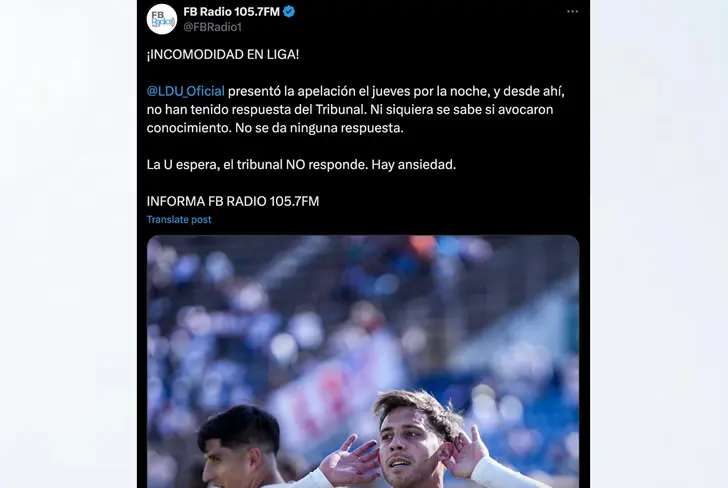Open the @LDU_Oficial mention
Screen dimensions: 728x488
coord(186,91)
